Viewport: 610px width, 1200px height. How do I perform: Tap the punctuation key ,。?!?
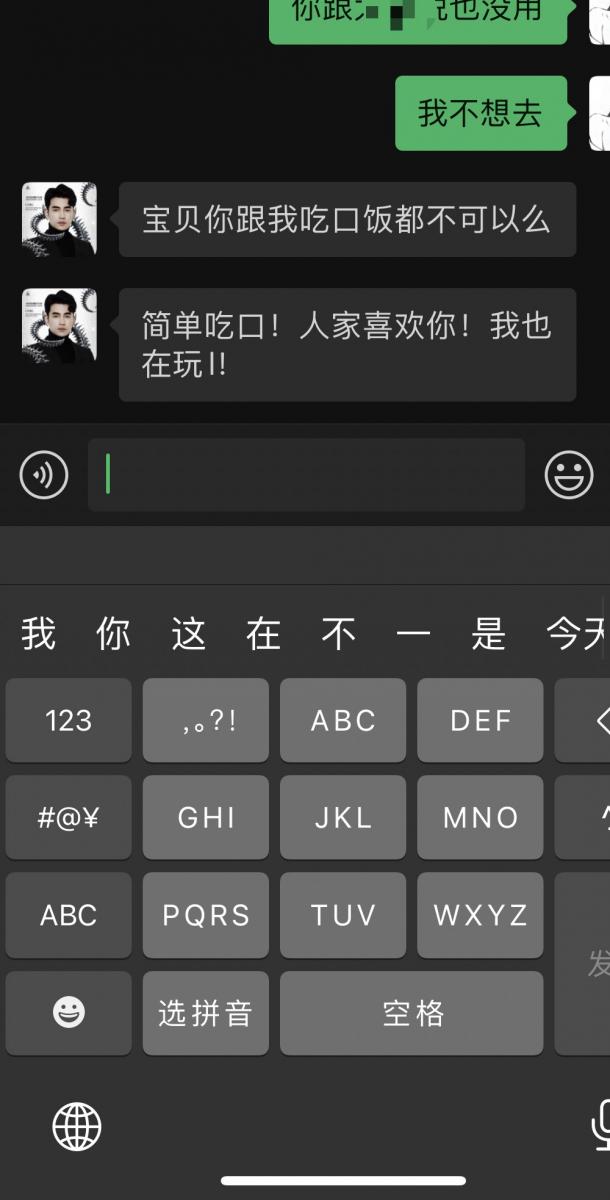[206, 720]
